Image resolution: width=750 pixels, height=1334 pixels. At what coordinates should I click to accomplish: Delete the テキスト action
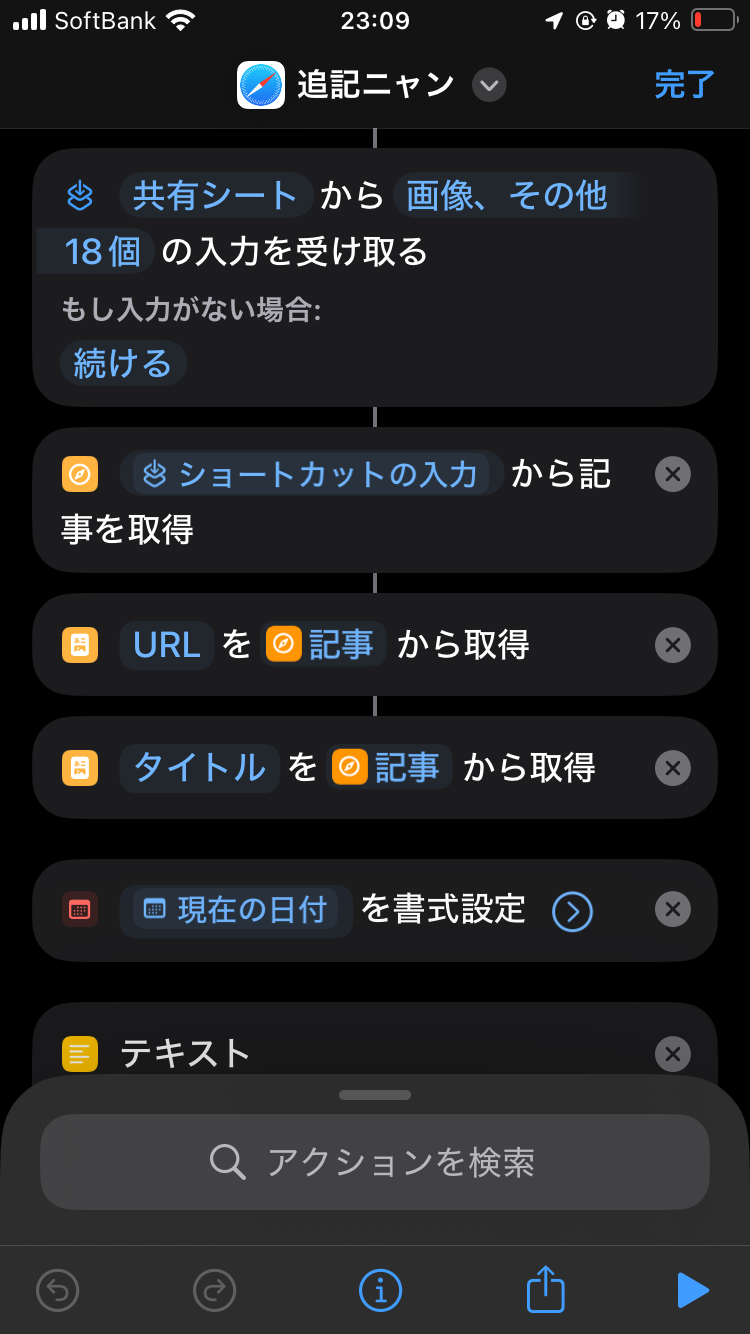(x=672, y=1053)
